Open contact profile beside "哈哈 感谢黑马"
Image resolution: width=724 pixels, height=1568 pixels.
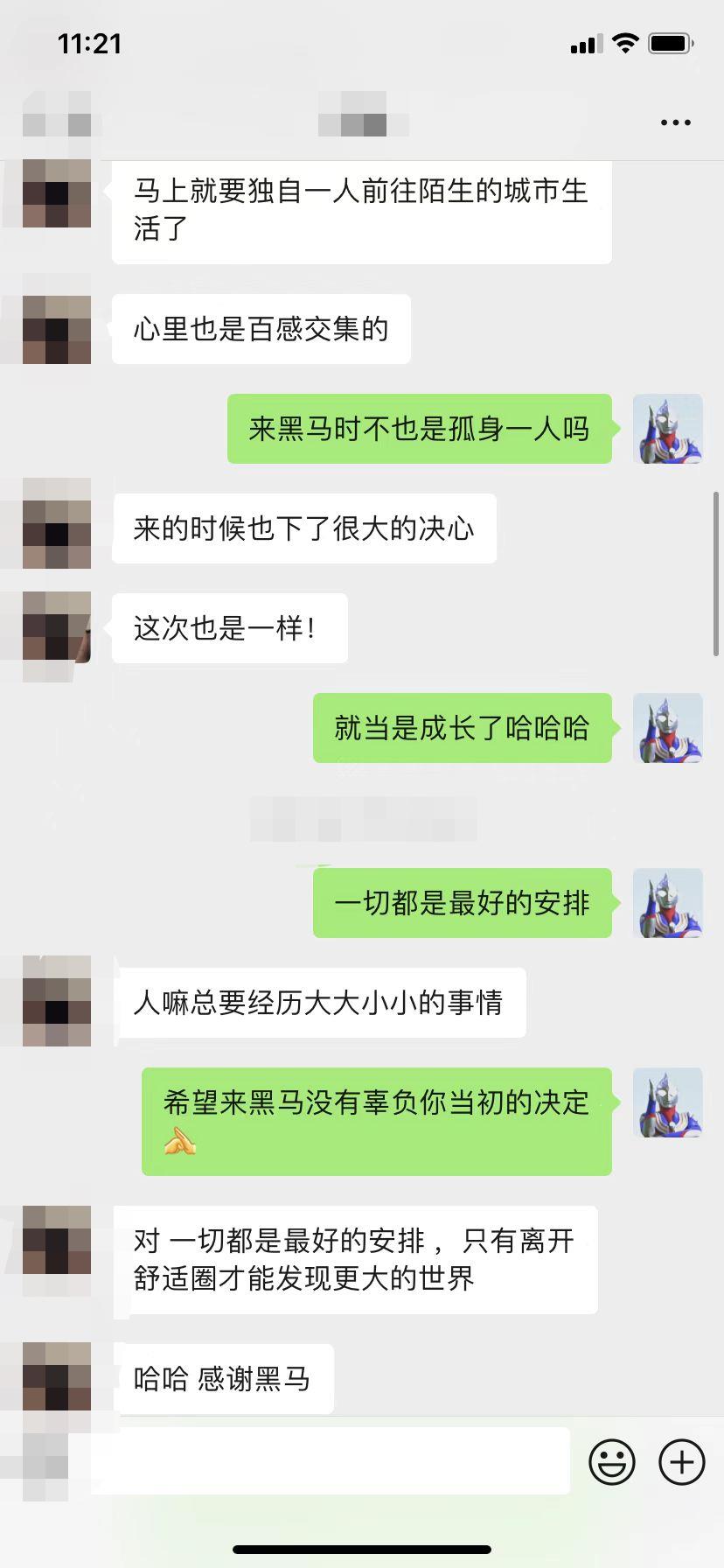[x=57, y=1377]
